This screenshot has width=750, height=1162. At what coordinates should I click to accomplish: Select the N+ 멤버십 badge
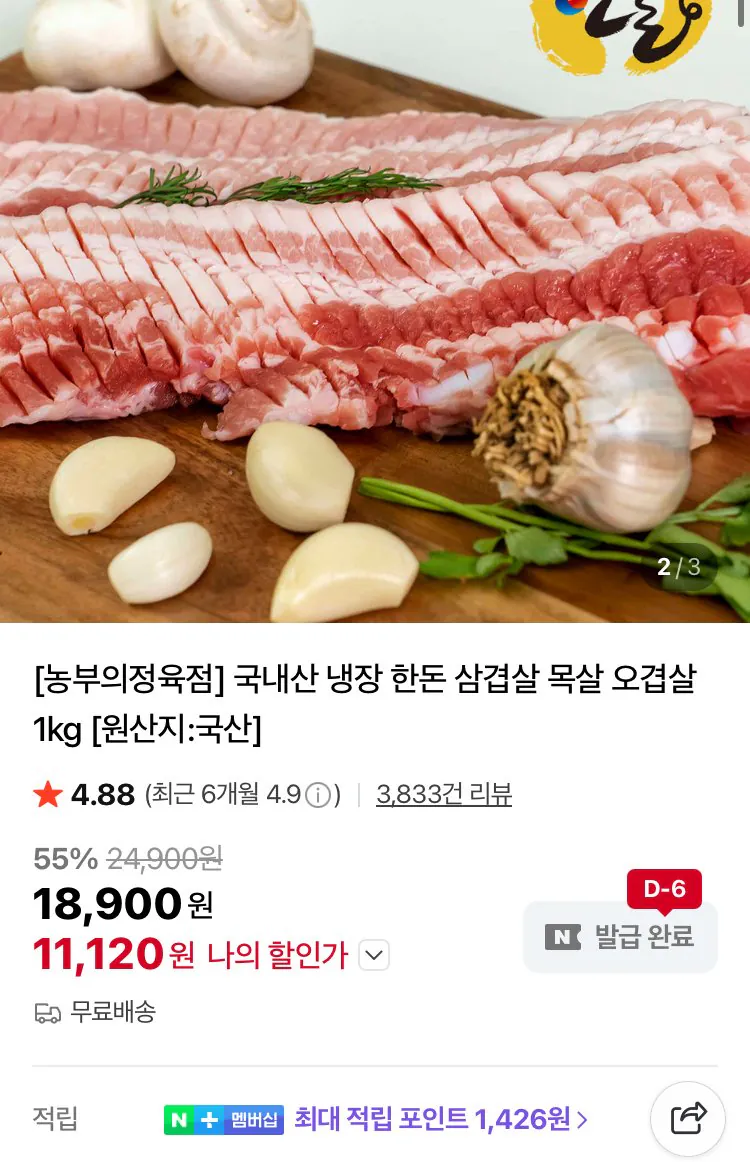click(222, 1121)
